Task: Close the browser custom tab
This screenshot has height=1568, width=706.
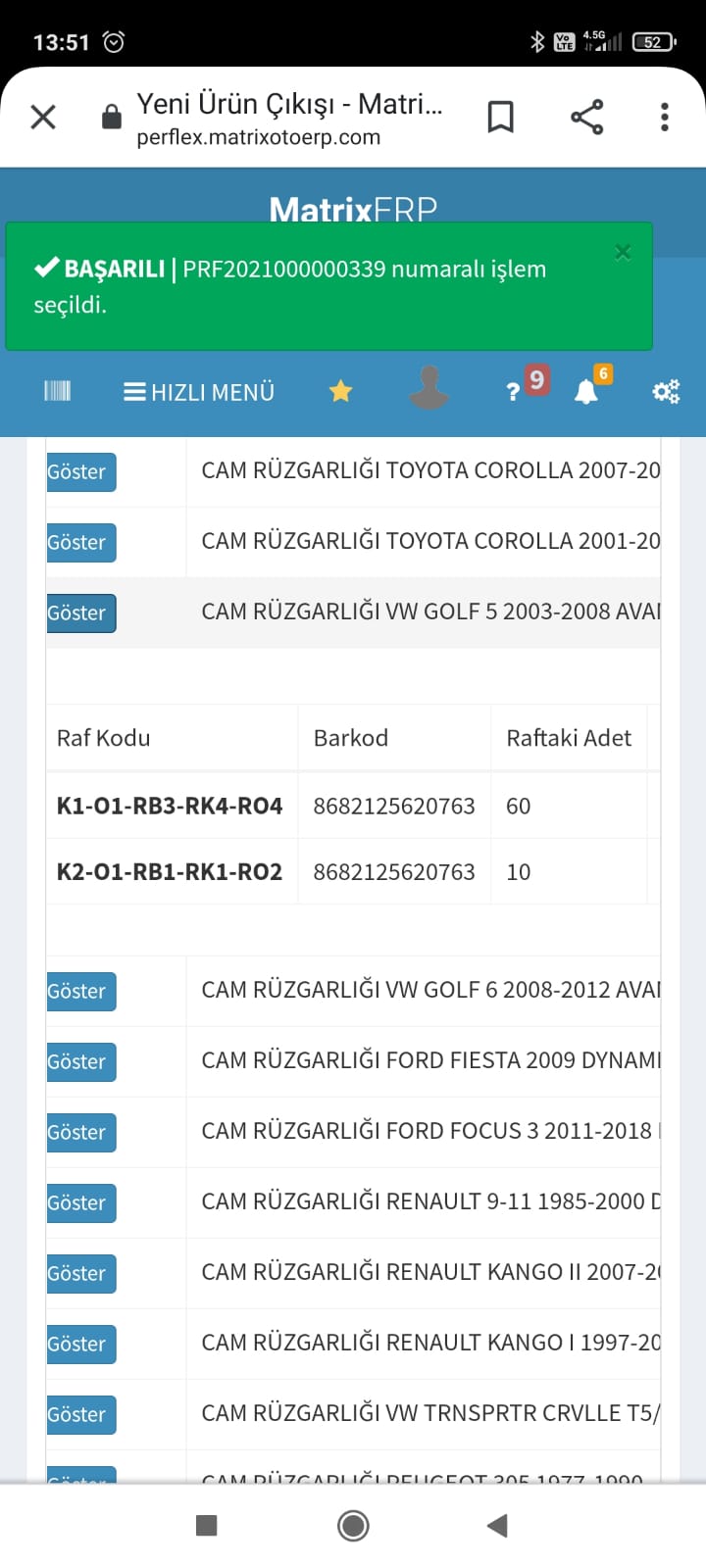Action: pos(43,118)
